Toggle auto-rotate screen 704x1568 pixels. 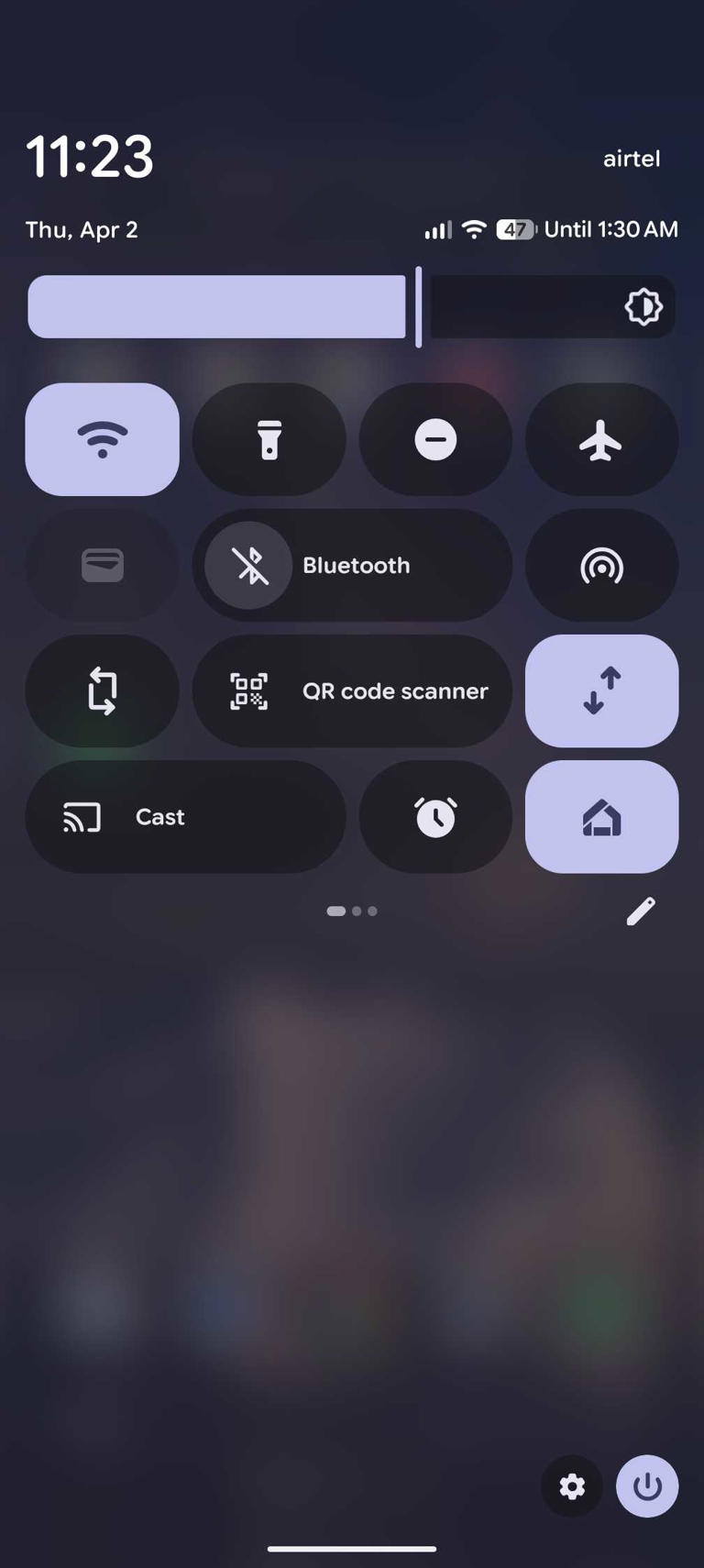pos(102,690)
